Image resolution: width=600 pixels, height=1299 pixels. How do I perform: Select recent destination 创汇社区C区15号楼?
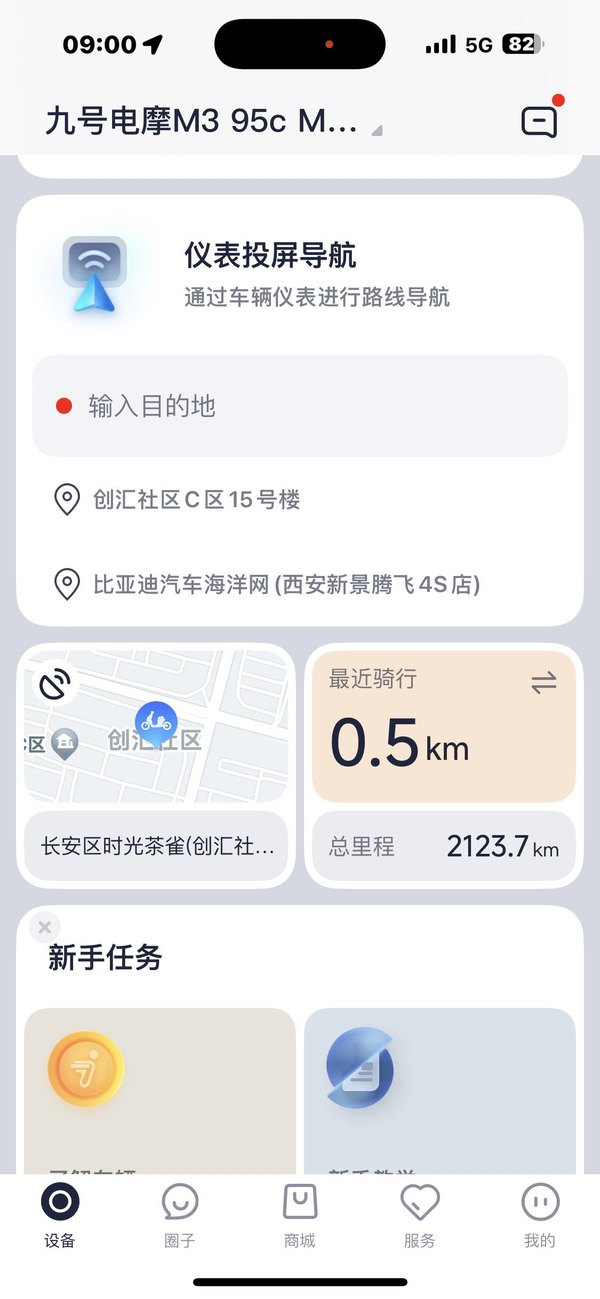195,499
